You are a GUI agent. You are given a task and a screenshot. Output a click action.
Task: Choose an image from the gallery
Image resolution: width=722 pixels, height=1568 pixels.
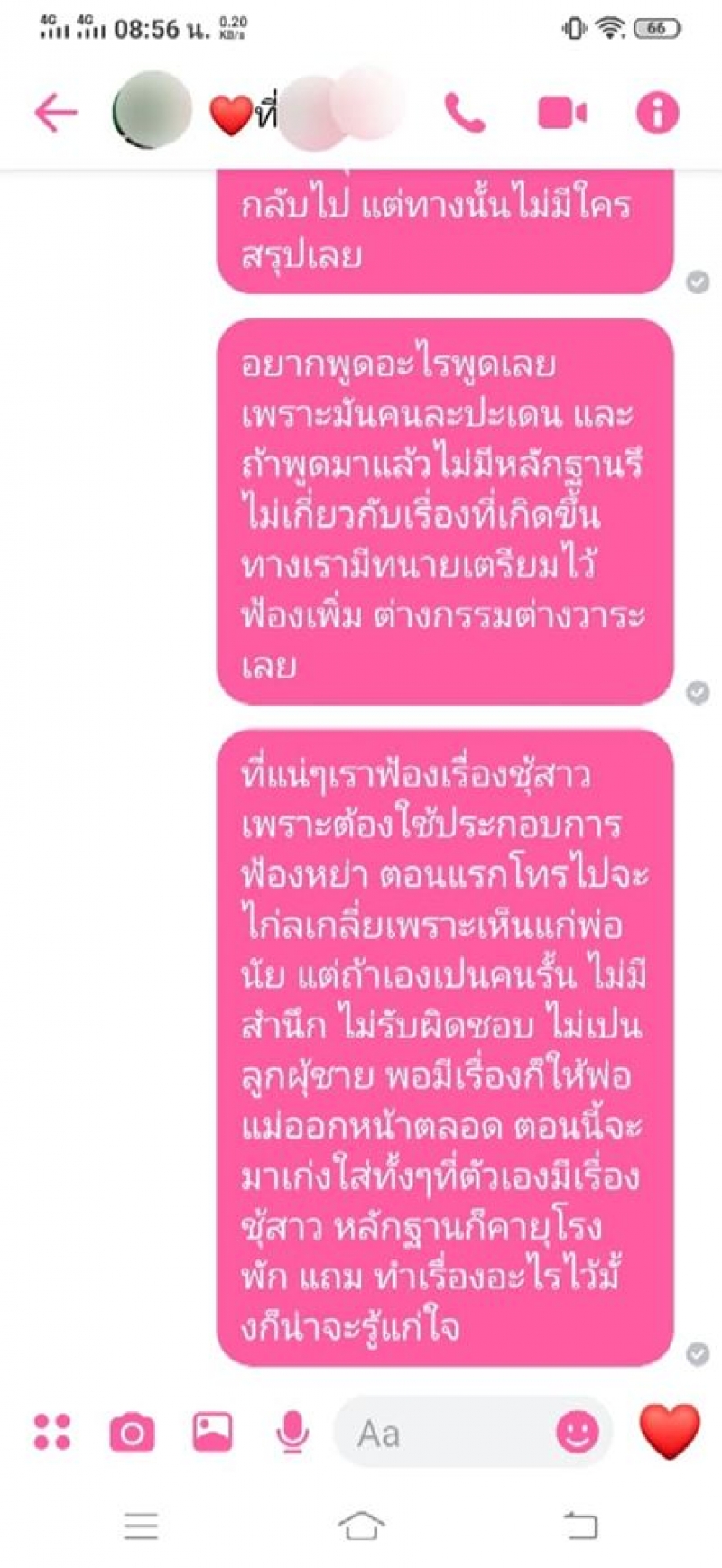coord(213,1431)
